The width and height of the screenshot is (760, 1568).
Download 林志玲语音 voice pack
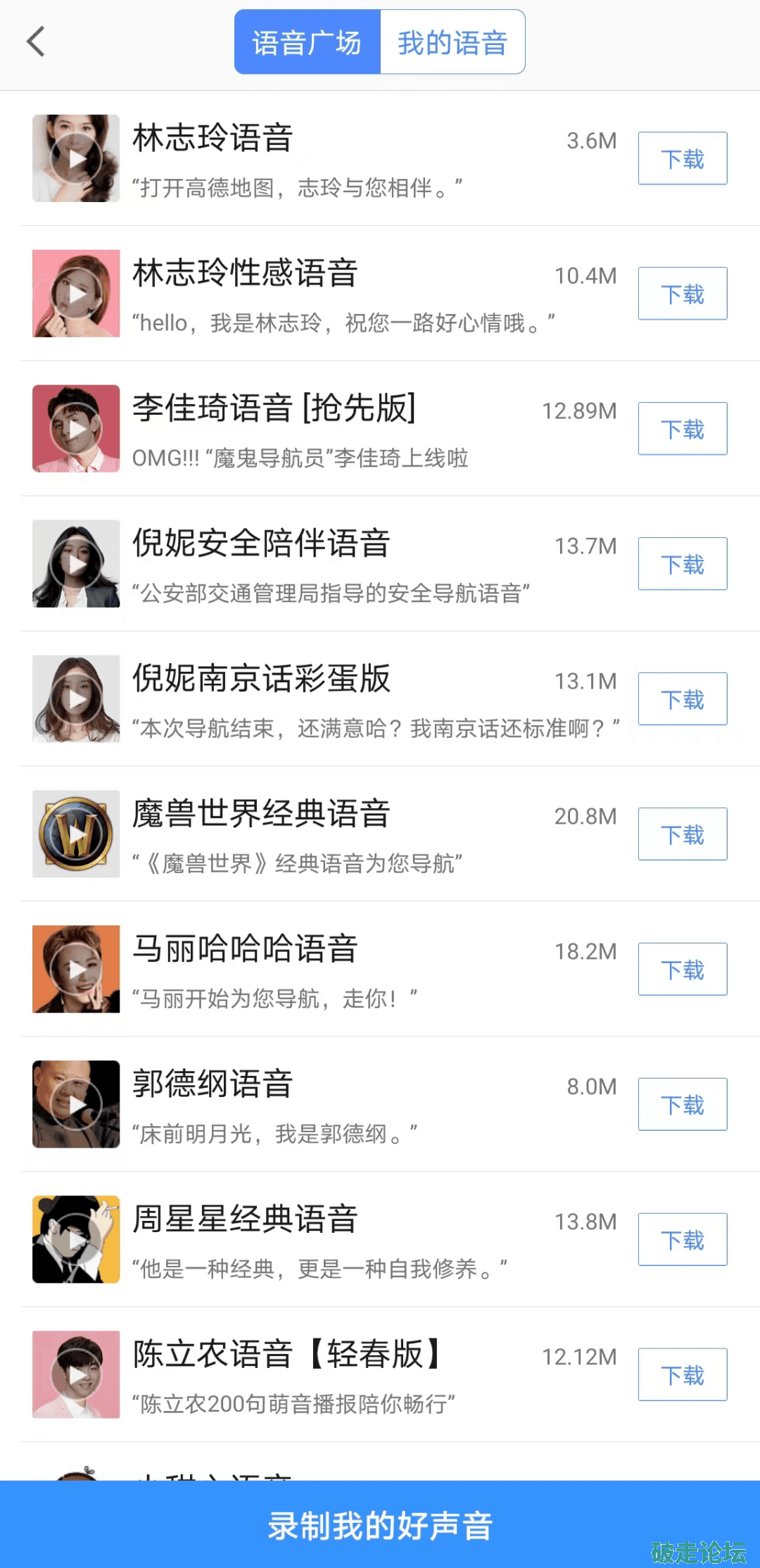click(682, 159)
